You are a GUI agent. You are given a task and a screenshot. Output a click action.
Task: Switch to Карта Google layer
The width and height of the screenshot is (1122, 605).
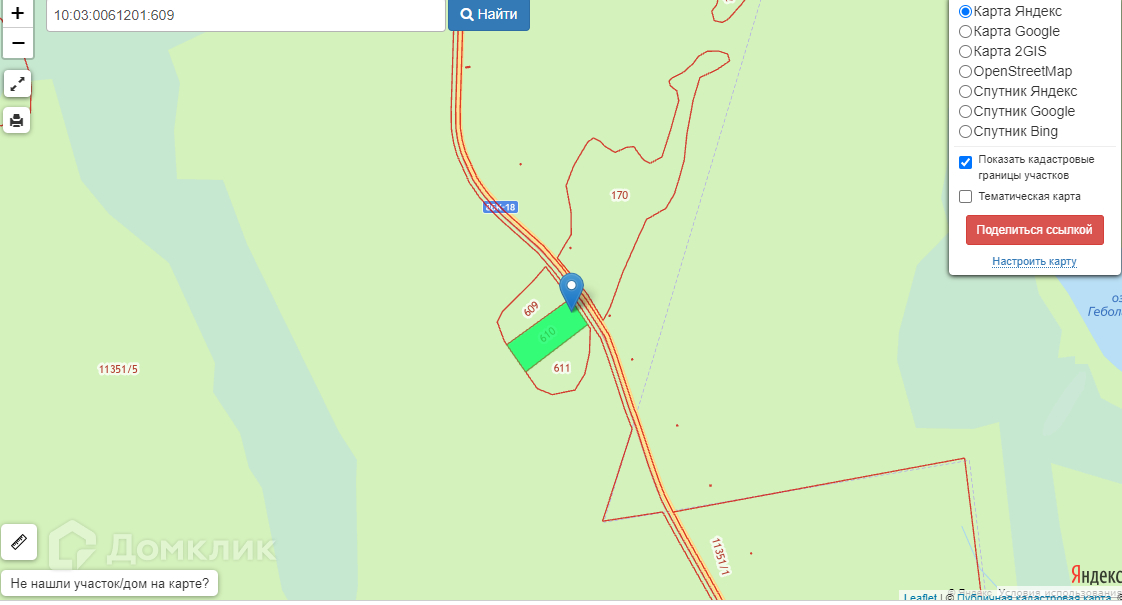point(965,32)
